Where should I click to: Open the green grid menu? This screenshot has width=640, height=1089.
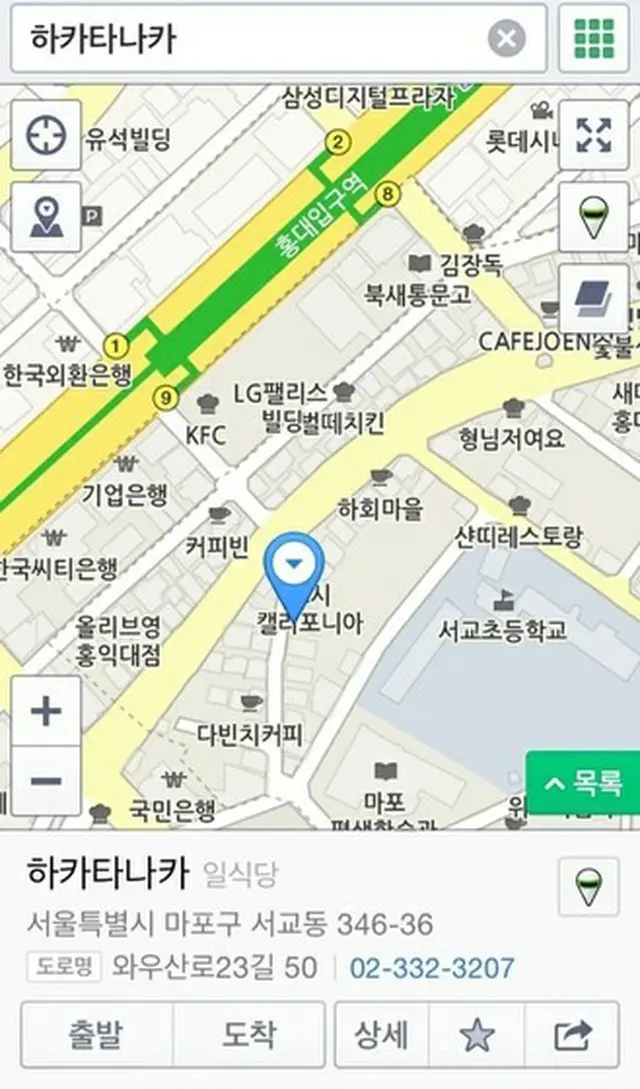click(x=594, y=39)
